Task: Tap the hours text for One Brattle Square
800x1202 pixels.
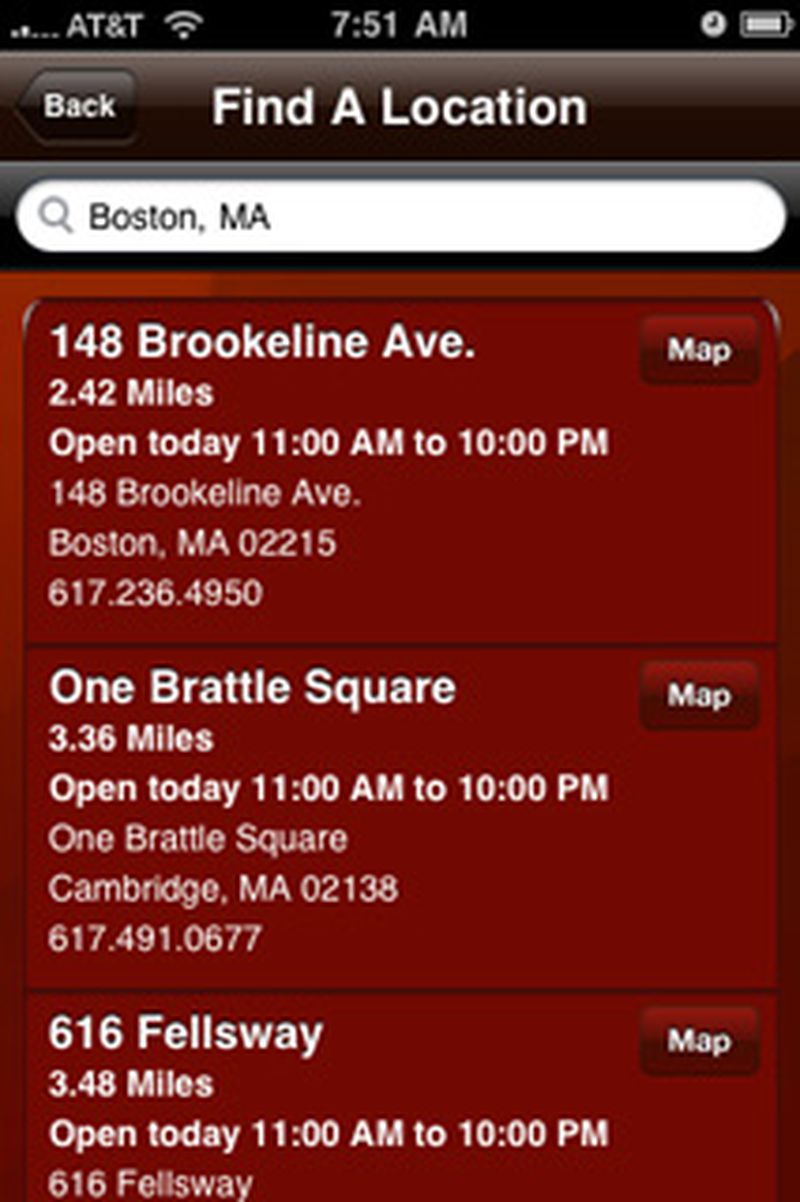Action: pyautogui.click(x=332, y=788)
